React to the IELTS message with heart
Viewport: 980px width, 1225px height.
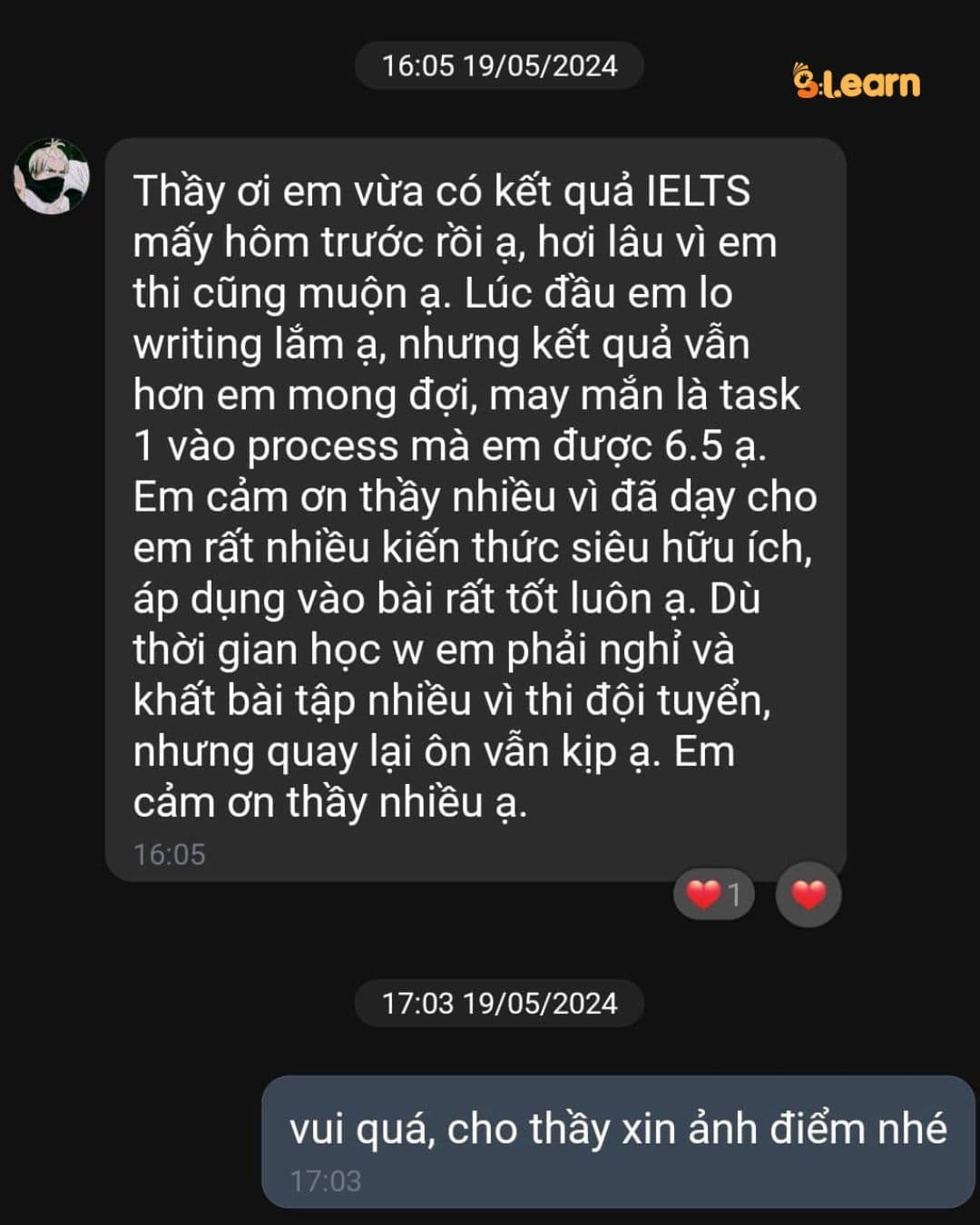pyautogui.click(x=808, y=895)
